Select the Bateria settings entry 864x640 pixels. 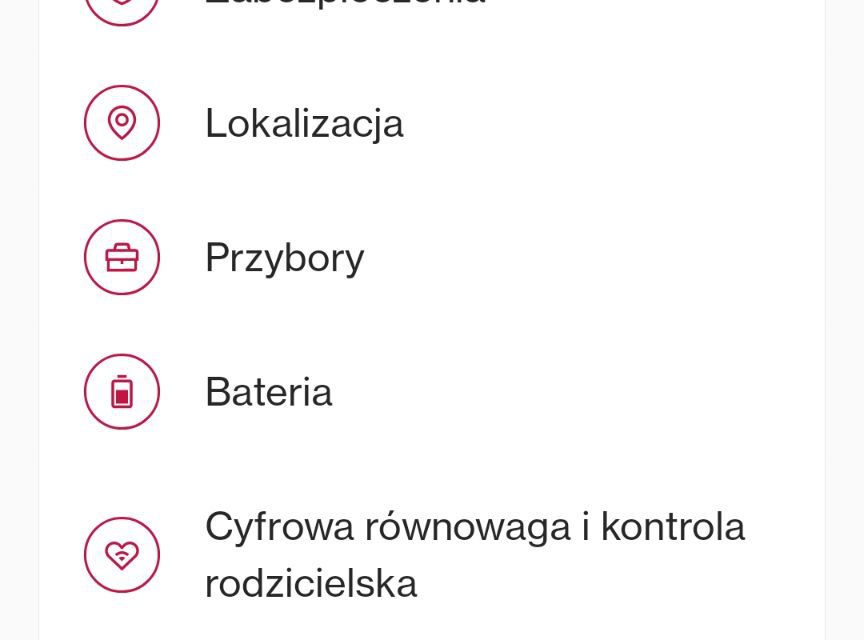(x=268, y=391)
